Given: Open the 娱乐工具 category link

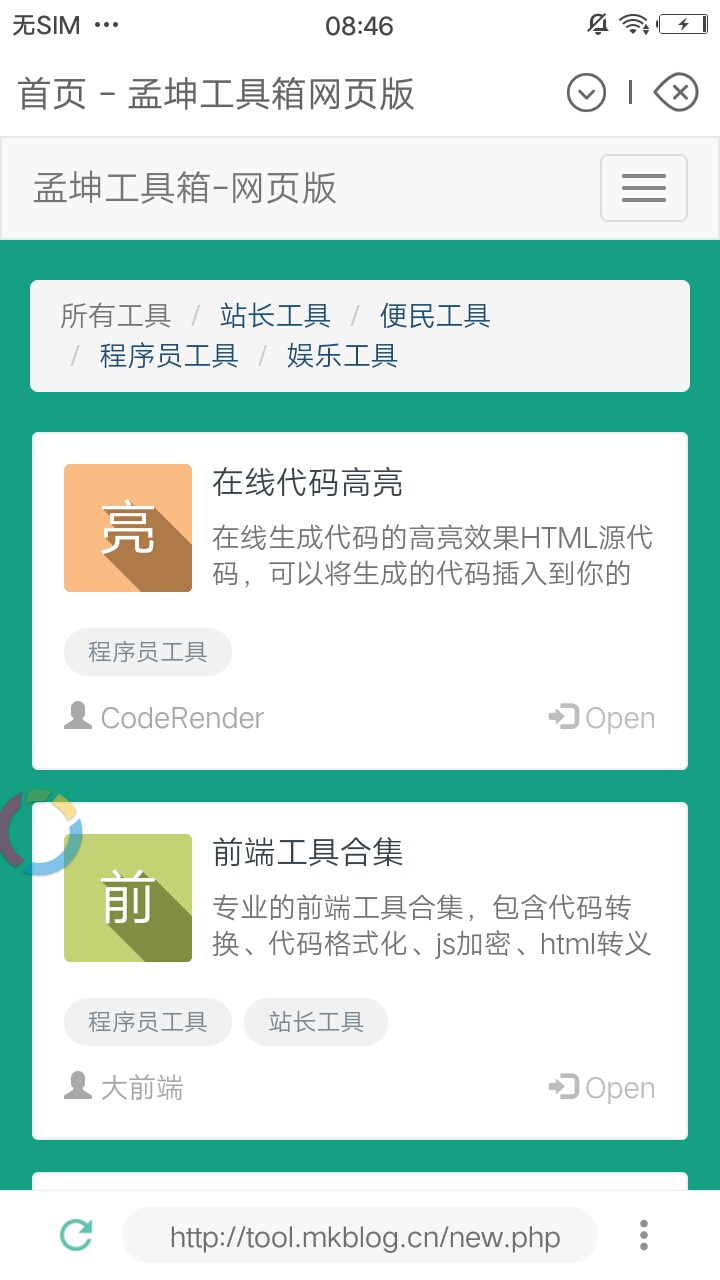Looking at the screenshot, I should (342, 355).
